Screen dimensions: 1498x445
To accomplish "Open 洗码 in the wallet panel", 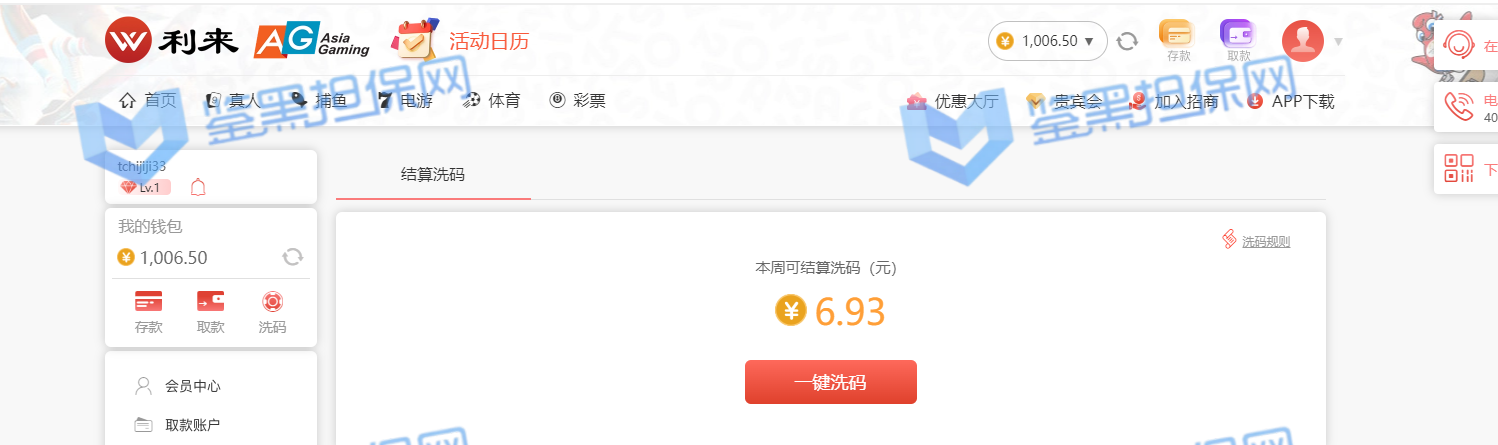I will click(272, 311).
